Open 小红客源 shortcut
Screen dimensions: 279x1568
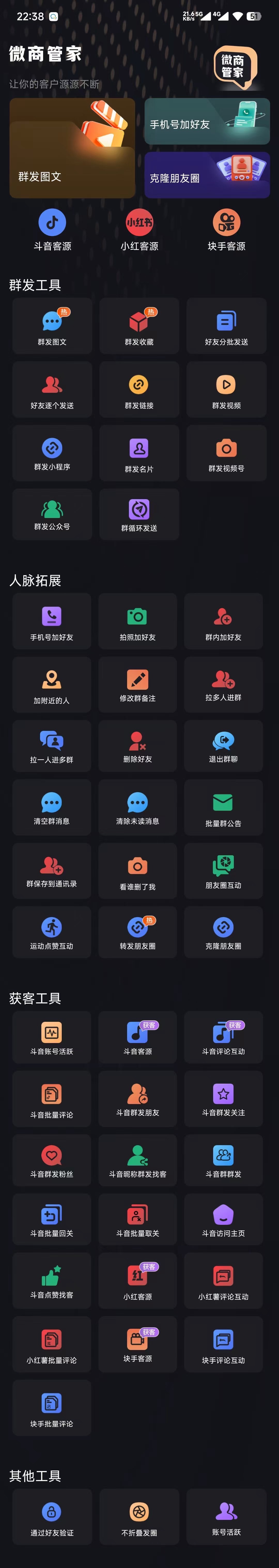pyautogui.click(x=139, y=229)
